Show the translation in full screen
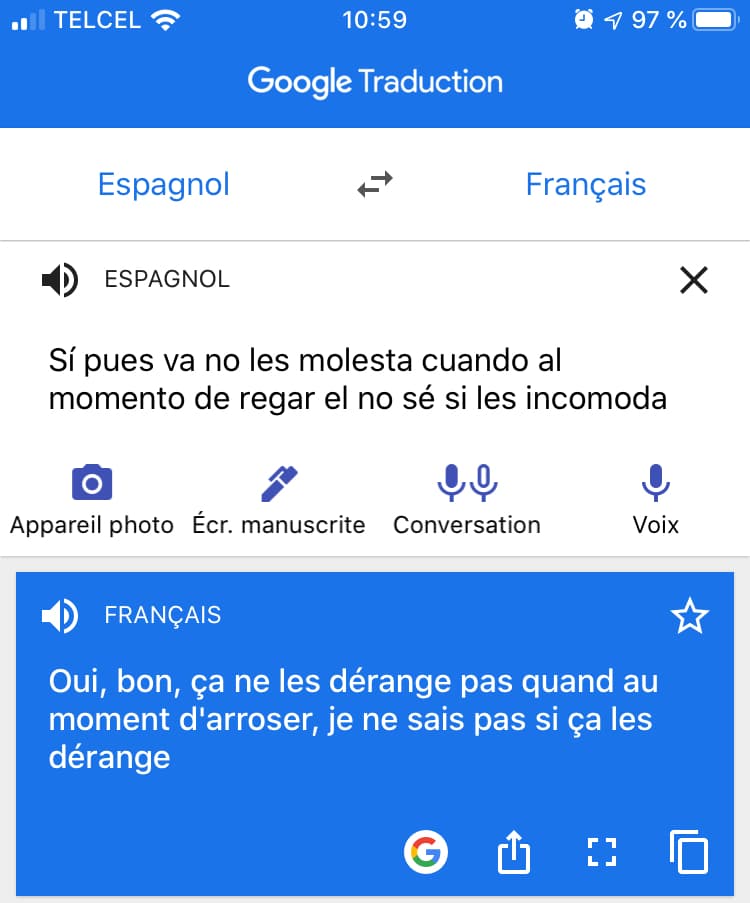This screenshot has height=903, width=750. pos(601,853)
